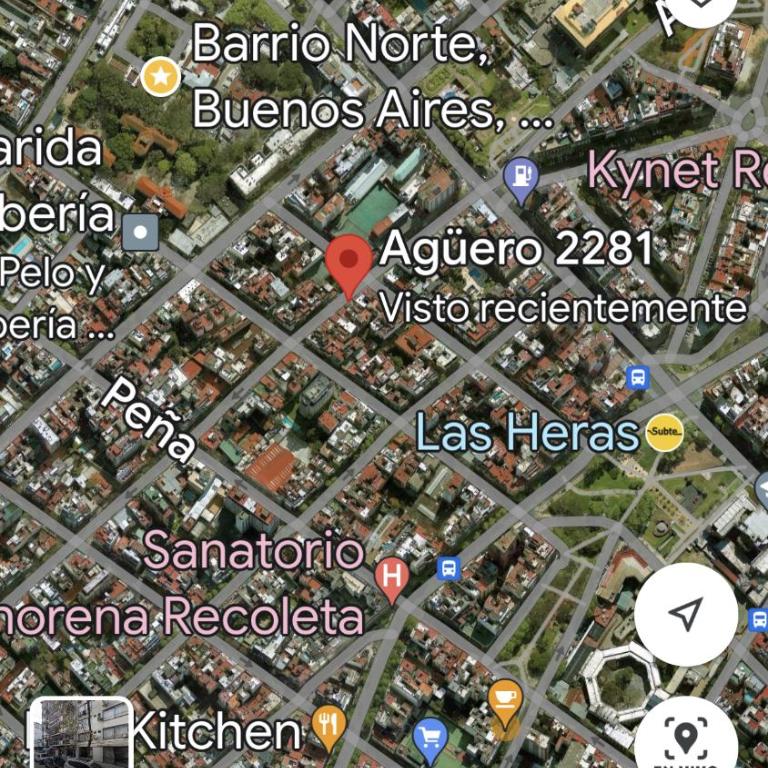Open the Street View thumbnail
The height and width of the screenshot is (768, 768).
81,733
